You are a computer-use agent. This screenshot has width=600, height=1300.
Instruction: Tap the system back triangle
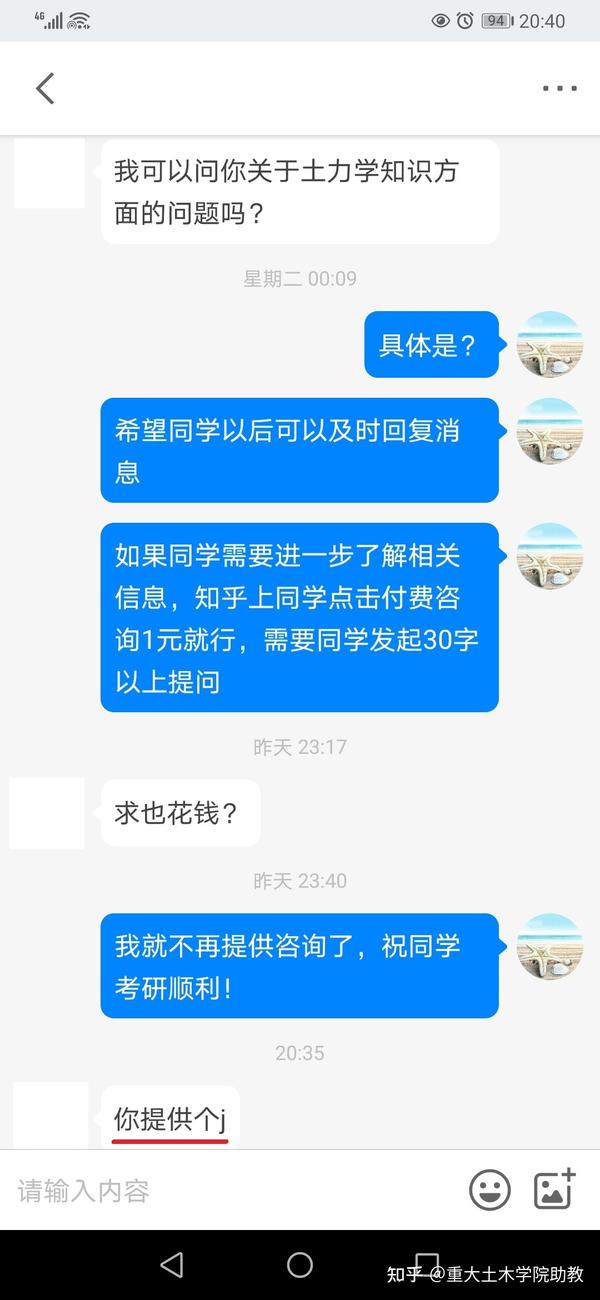(x=172, y=1265)
